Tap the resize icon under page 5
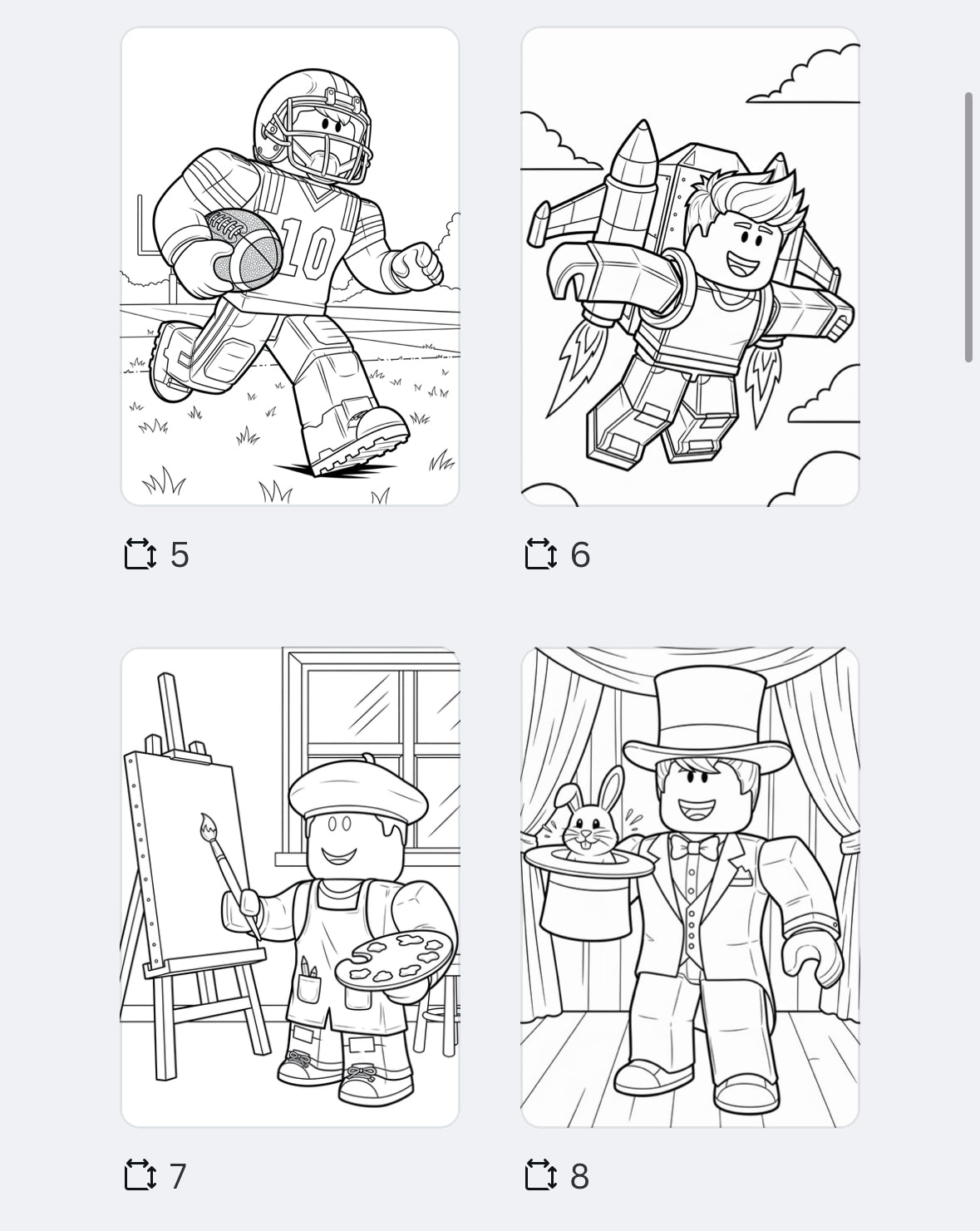 [140, 554]
